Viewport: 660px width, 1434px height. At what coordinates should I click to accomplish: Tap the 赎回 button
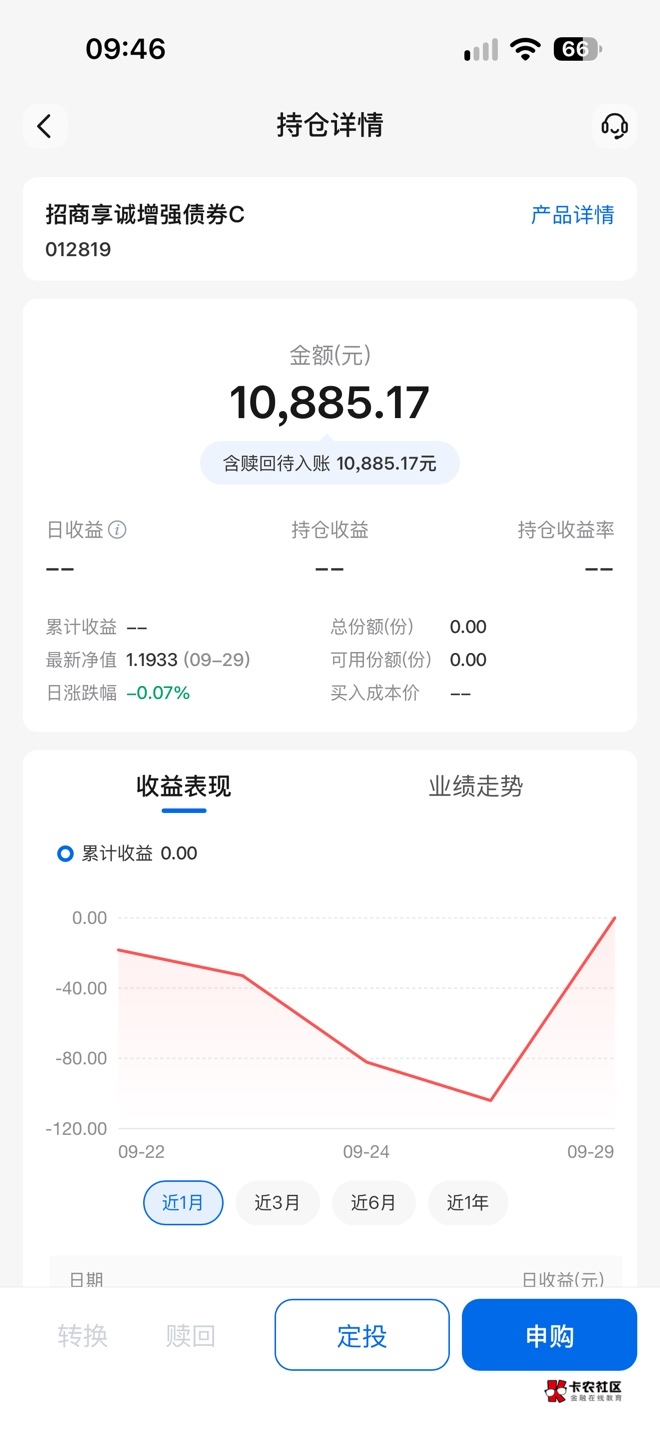pos(190,1335)
